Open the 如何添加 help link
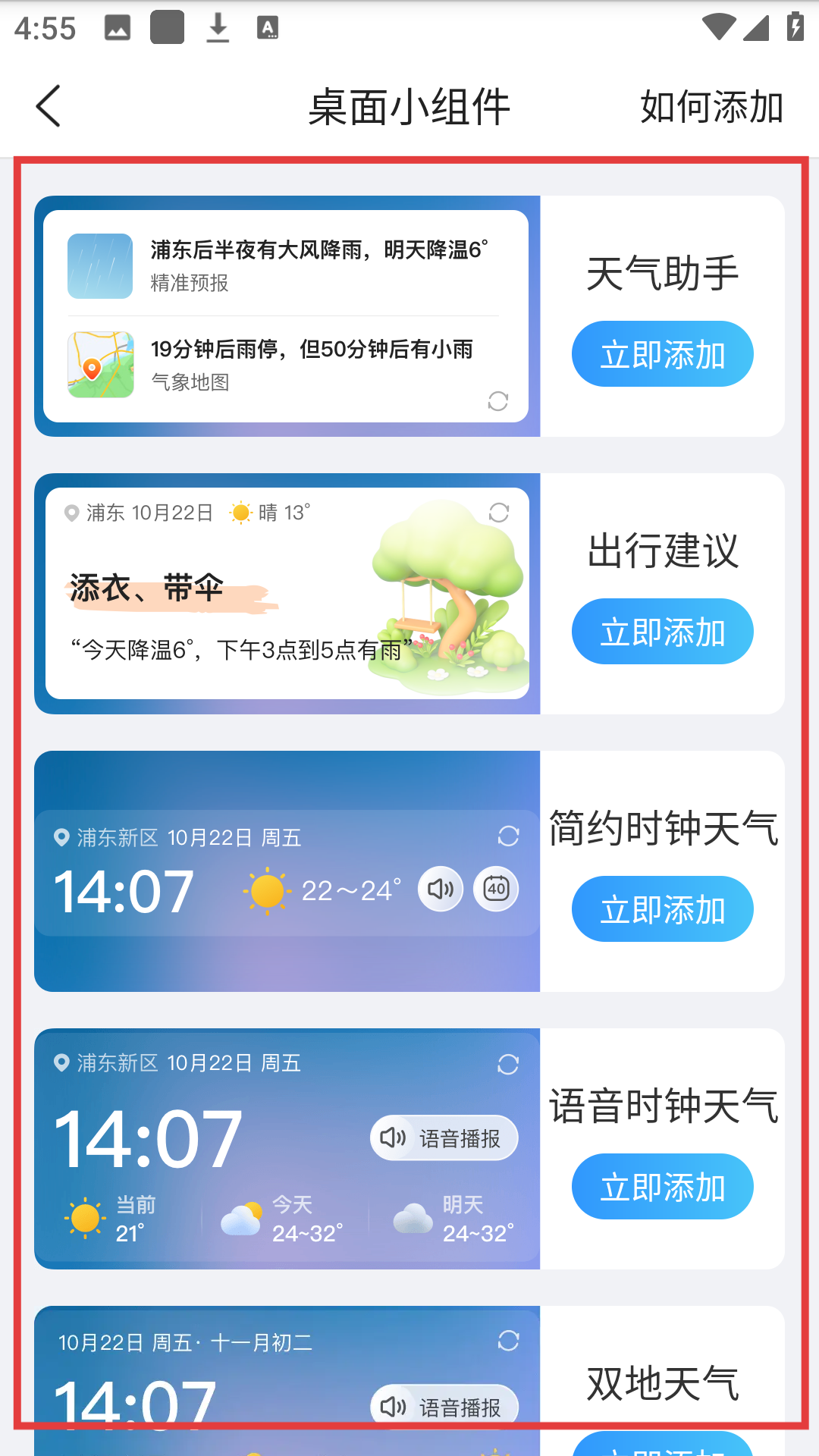The width and height of the screenshot is (819, 1456). pos(711,106)
